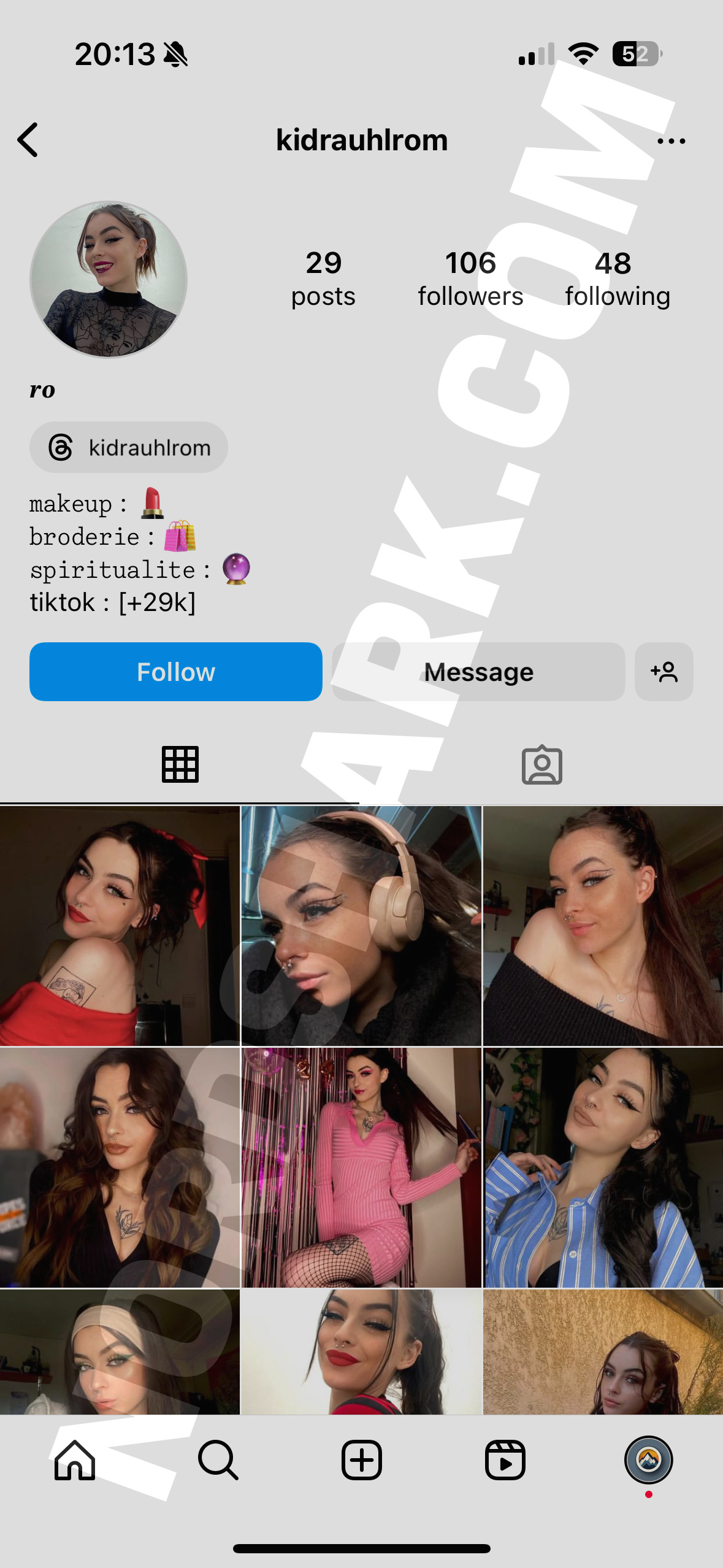Open the post with the red top
Image resolution: width=723 pixels, height=1568 pixels.
click(x=120, y=926)
